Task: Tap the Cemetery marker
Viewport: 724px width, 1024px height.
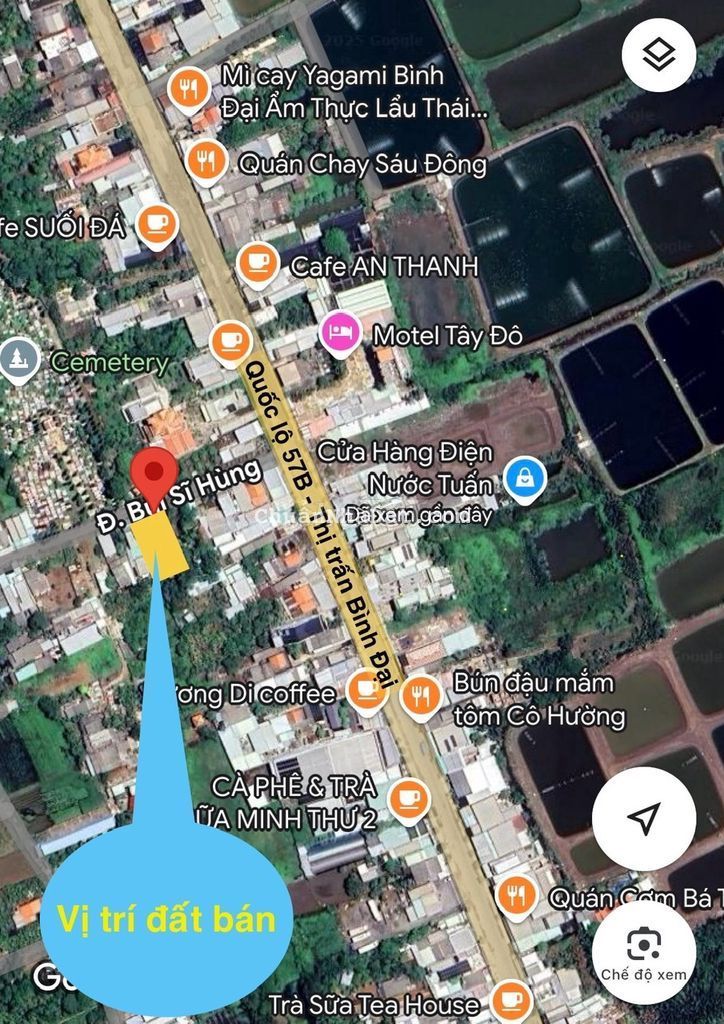Action: [x=18, y=359]
